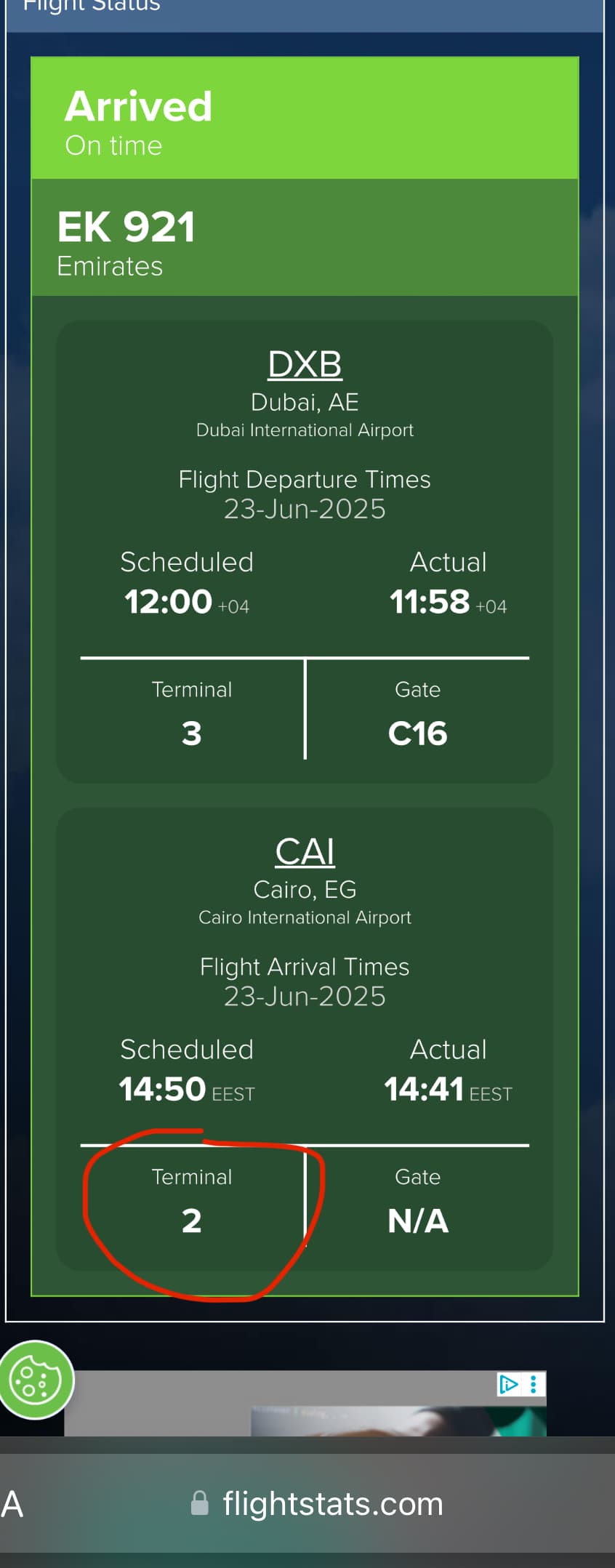Open the advertisement banner
Viewport: 615px width, 1568px height.
(x=305, y=1412)
